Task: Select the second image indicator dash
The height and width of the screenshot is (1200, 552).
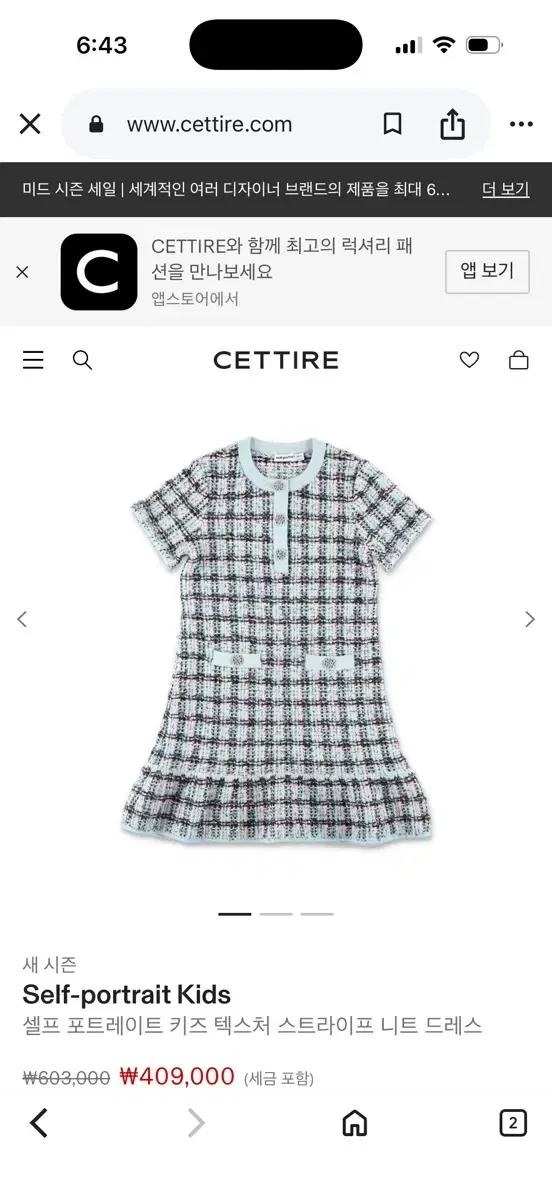Action: (x=276, y=913)
